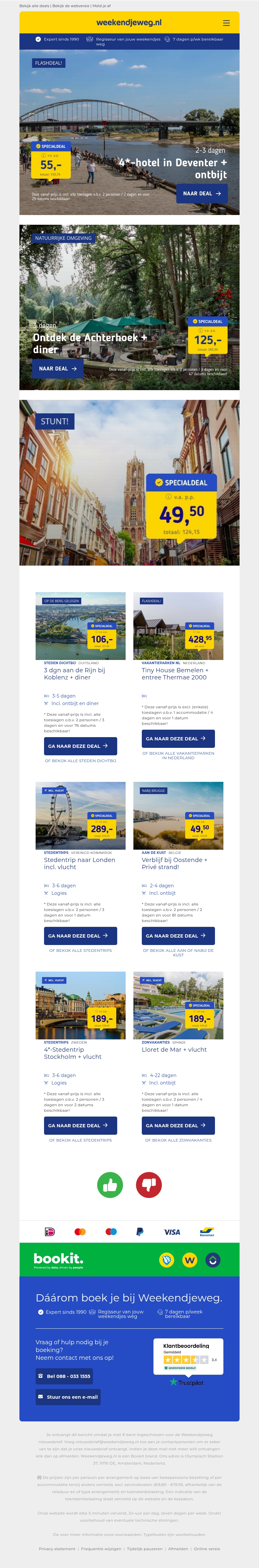Open link Of bekijk alle steden dichtbij
This screenshot has height=1568, width=259.
pyautogui.click(x=80, y=761)
